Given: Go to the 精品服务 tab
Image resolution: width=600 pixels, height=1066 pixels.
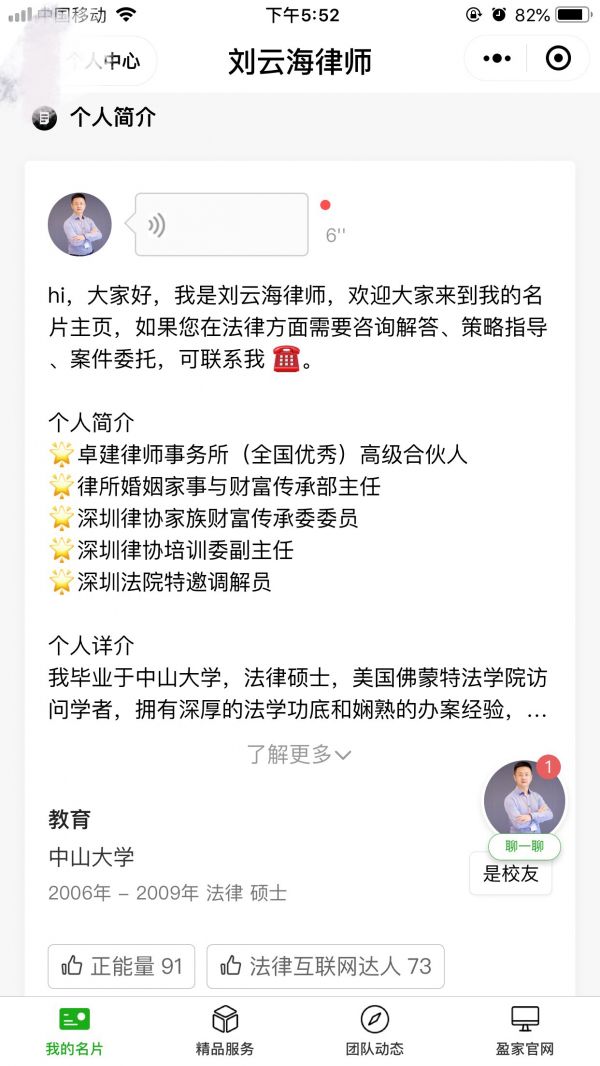Looking at the screenshot, I should point(225,1031).
